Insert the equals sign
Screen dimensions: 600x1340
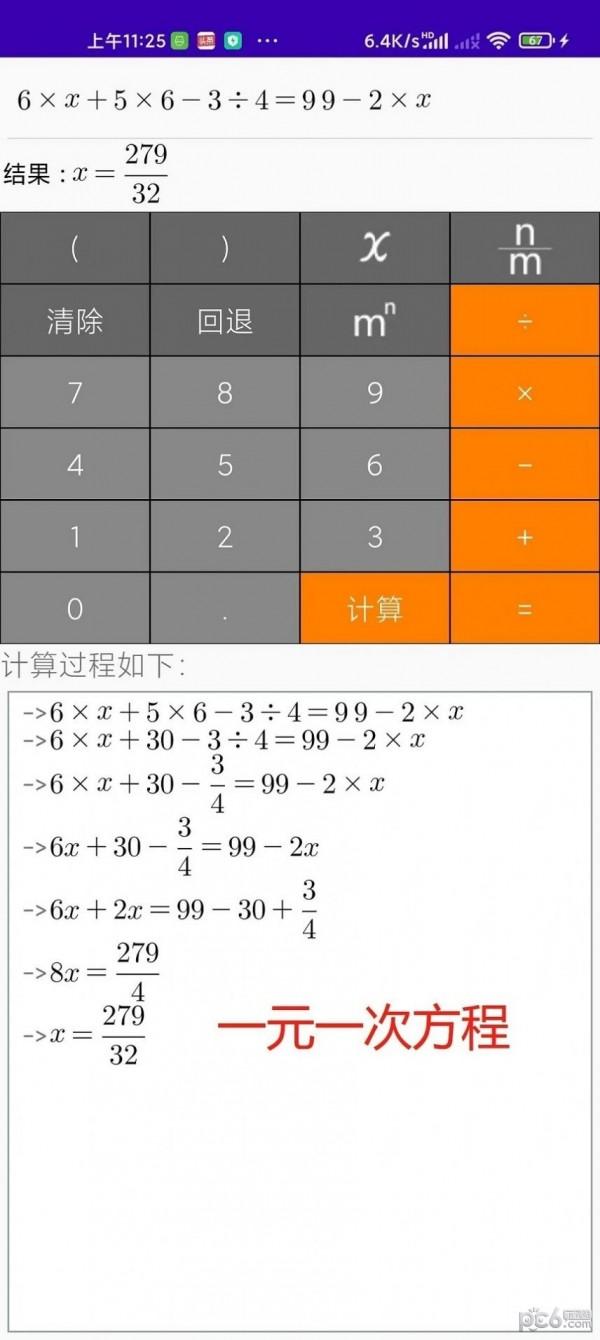tap(525, 608)
